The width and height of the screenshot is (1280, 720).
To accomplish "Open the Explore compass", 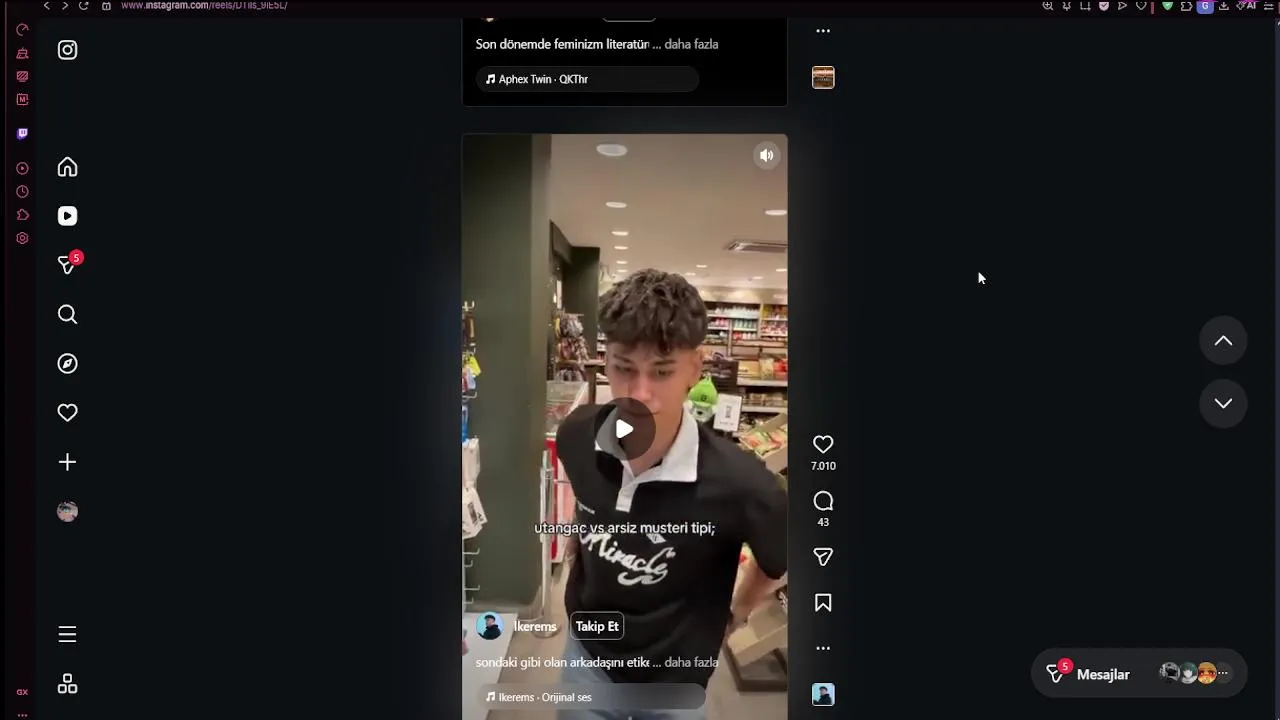I will [67, 363].
